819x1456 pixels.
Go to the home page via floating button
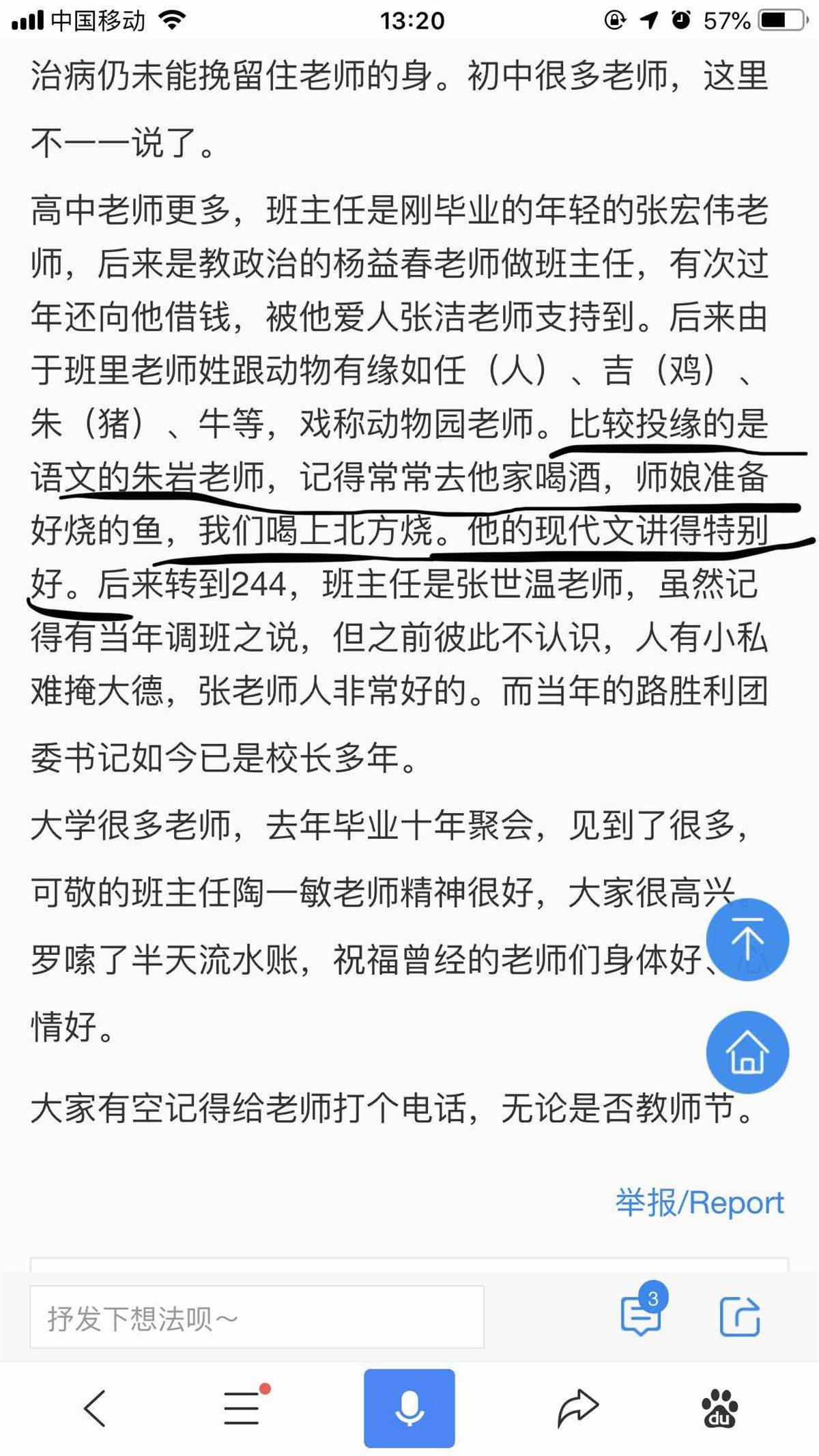(747, 1052)
